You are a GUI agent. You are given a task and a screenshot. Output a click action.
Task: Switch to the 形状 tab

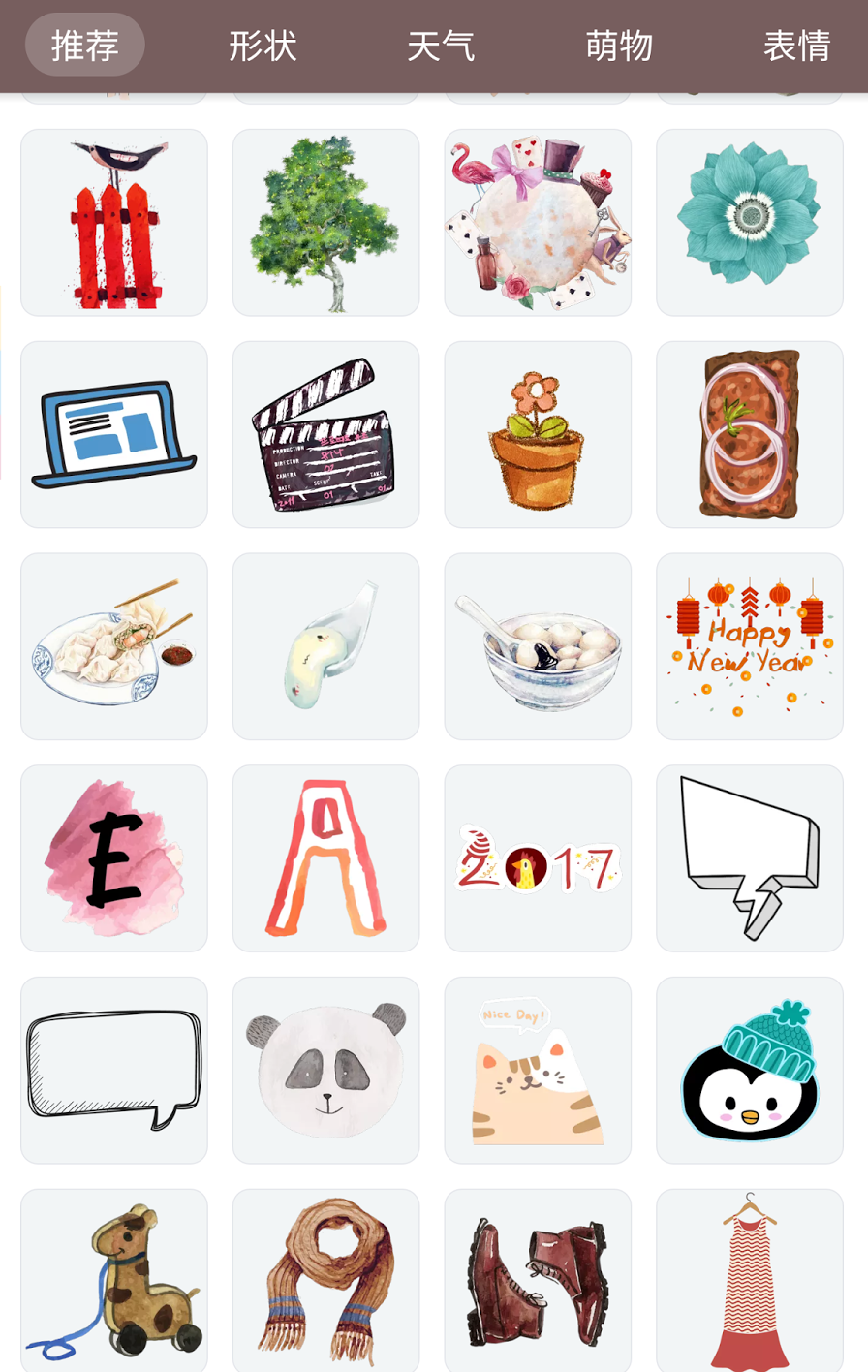pos(263,46)
